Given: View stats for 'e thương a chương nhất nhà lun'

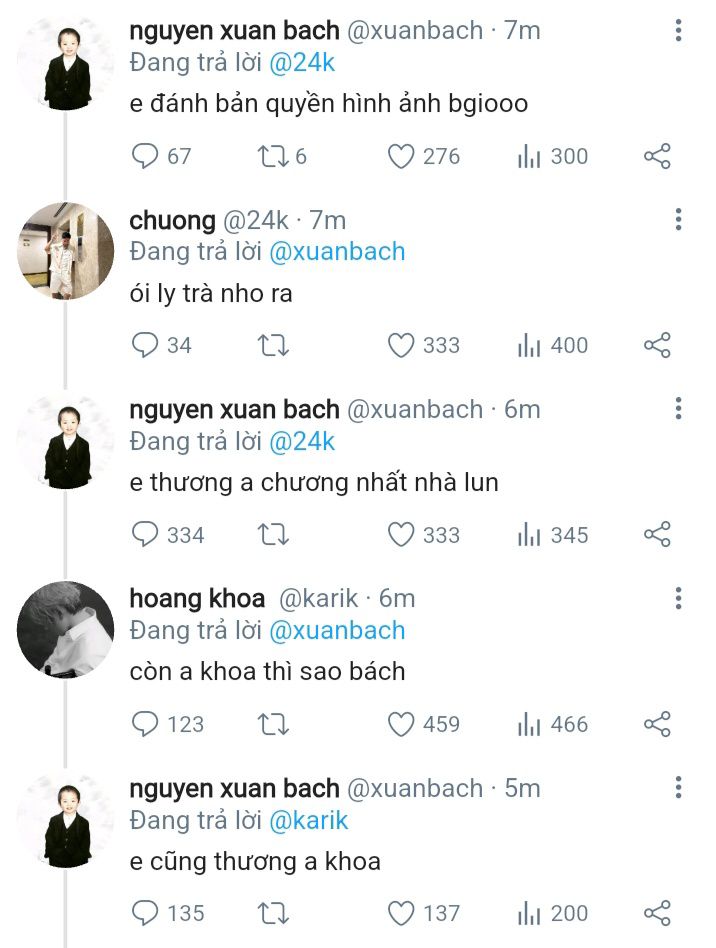Looking at the screenshot, I should tap(529, 535).
